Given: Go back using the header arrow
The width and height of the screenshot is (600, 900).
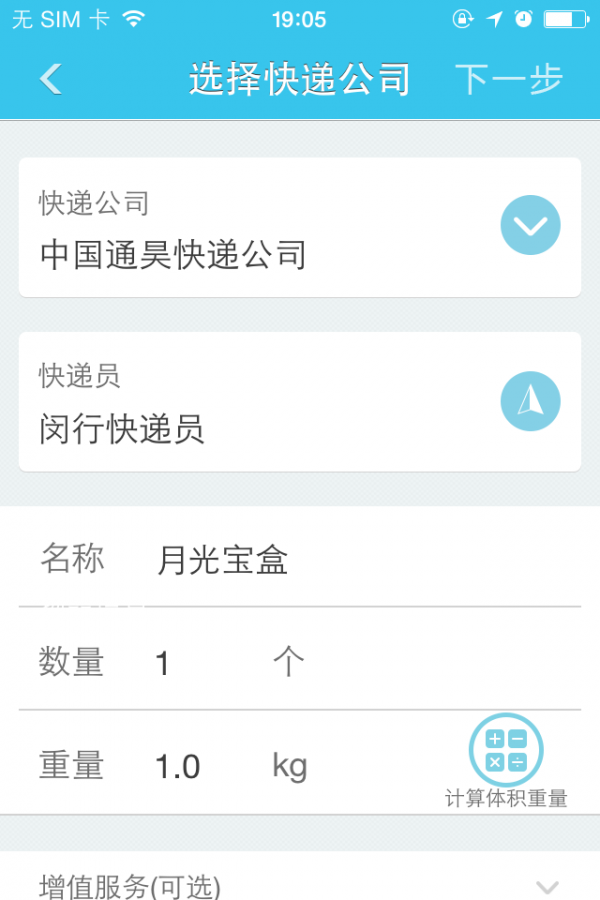Looking at the screenshot, I should point(51,79).
